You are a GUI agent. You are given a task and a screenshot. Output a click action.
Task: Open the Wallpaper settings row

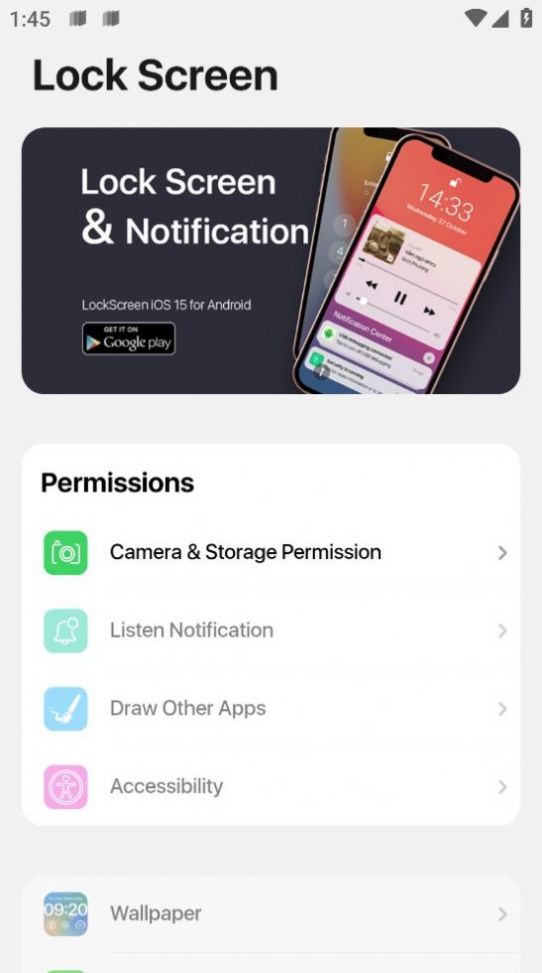[x=271, y=914]
